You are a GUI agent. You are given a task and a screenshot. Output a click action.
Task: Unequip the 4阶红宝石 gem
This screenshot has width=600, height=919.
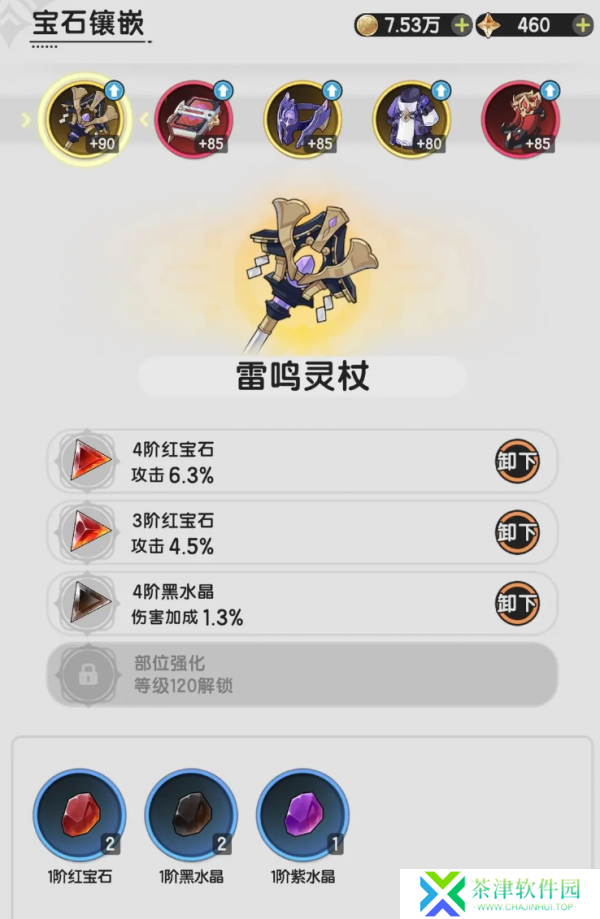[517, 461]
